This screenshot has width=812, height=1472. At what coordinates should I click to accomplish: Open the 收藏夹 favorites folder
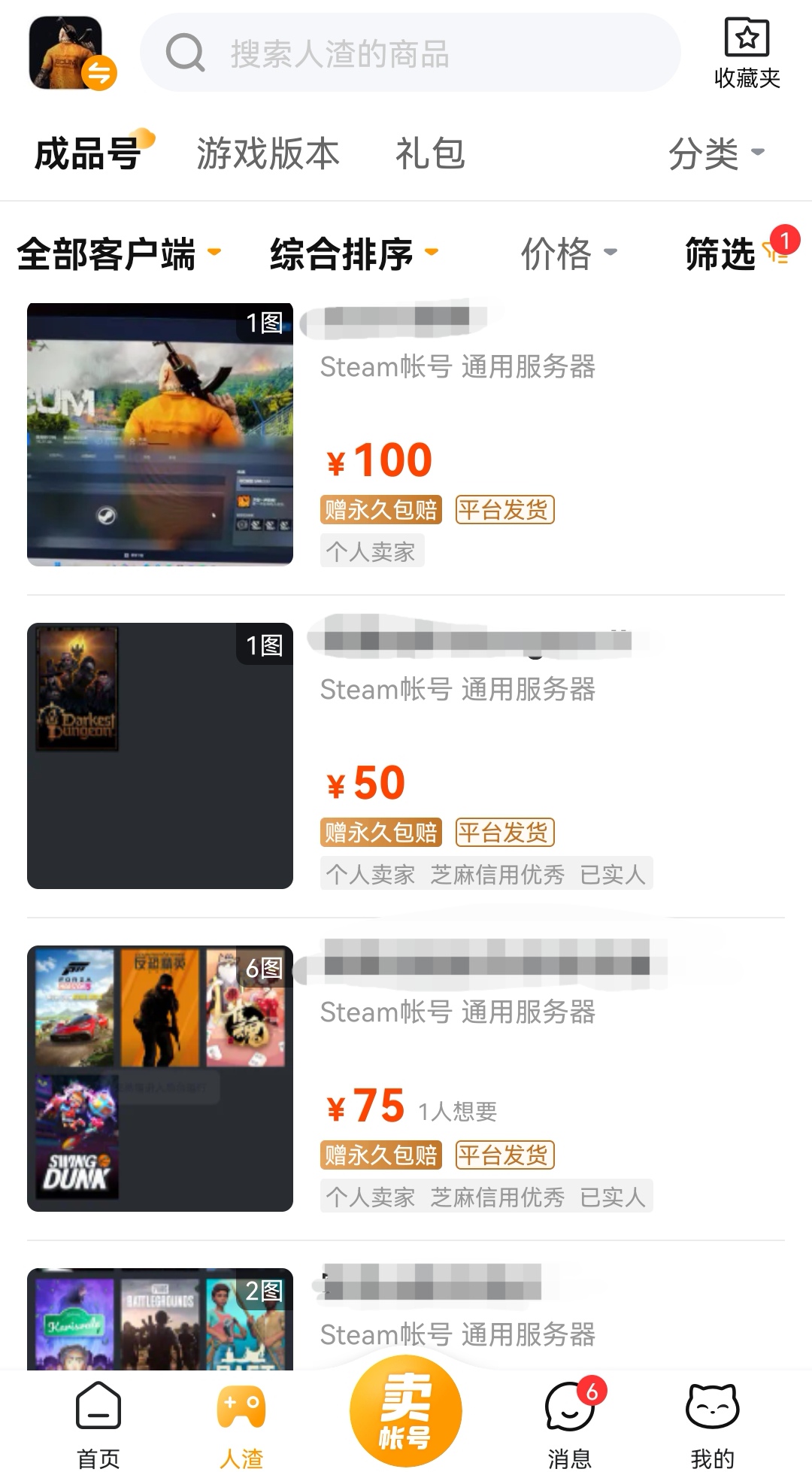pyautogui.click(x=746, y=53)
